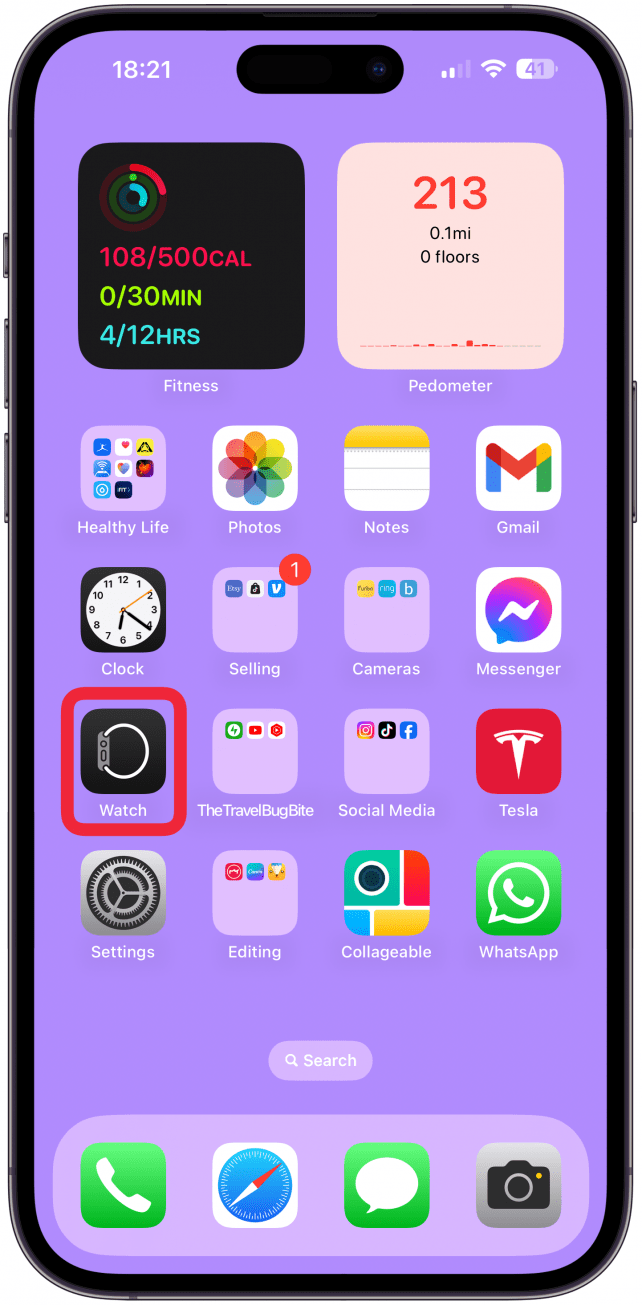This screenshot has width=642, height=1305.
Task: Launch the Photos app
Action: tap(255, 468)
